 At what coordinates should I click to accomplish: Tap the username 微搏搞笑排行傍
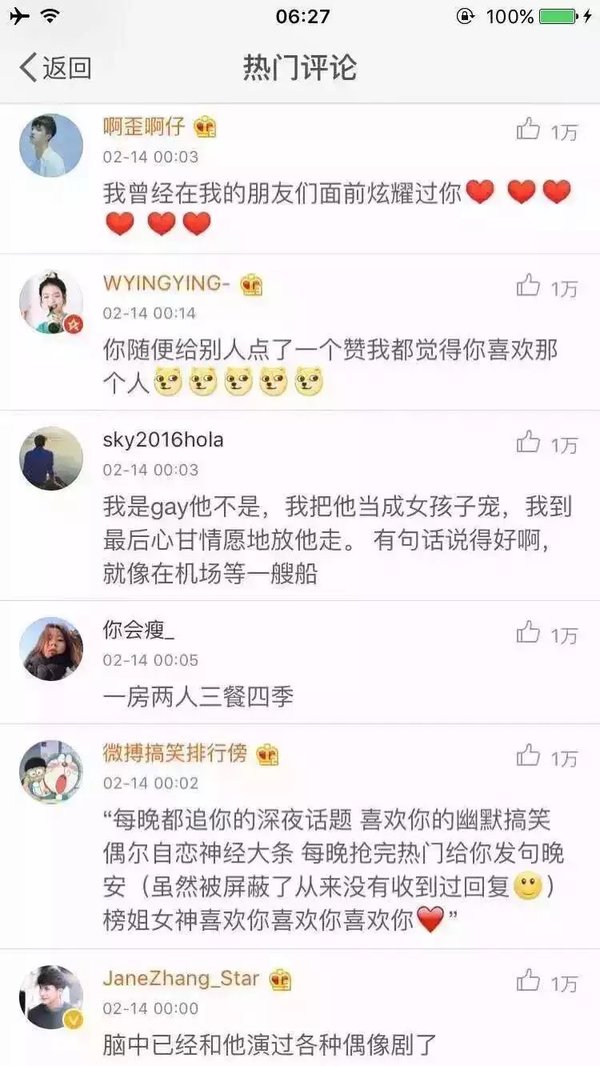pos(174,754)
